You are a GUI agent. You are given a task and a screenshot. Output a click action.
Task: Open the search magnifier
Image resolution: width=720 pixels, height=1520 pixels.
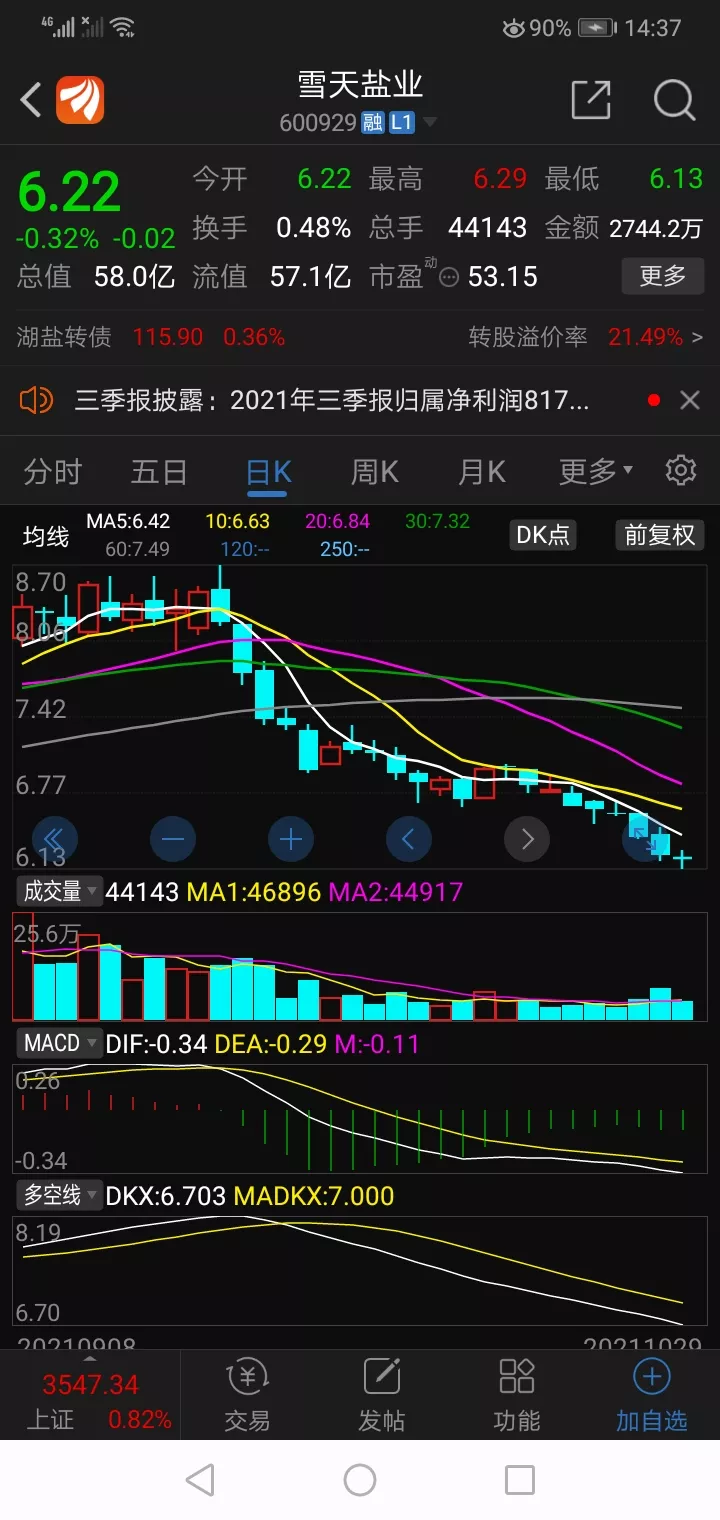click(x=674, y=100)
